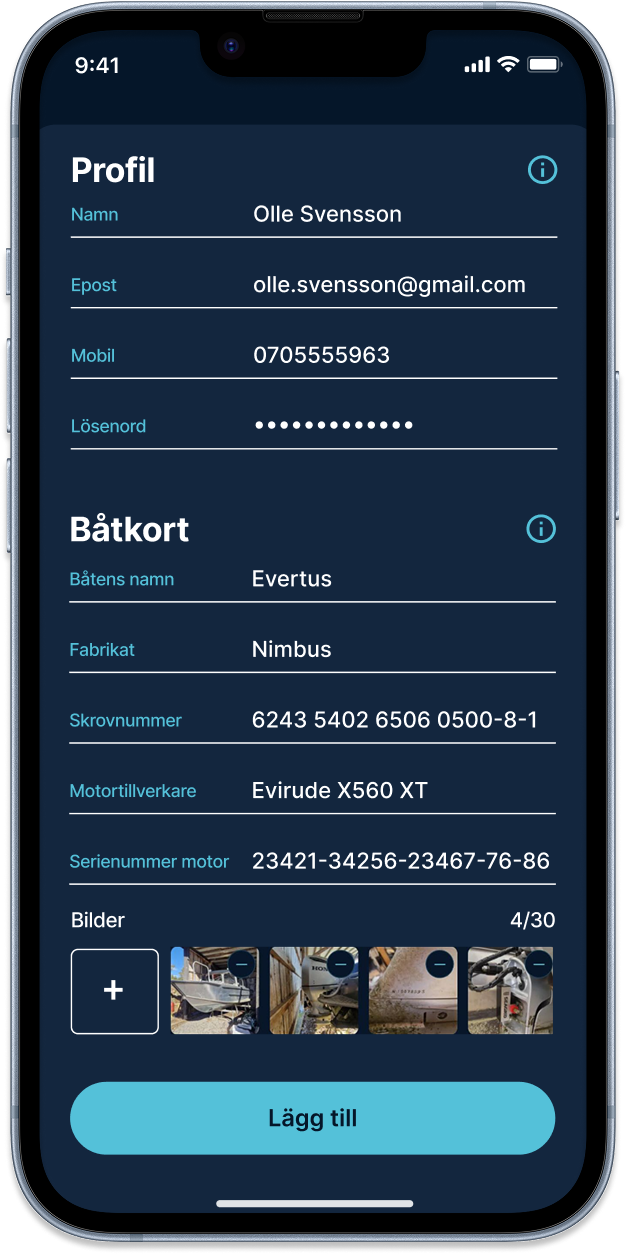Delete the third photo via its minus icon
This screenshot has height=1254, width=626.
click(439, 964)
